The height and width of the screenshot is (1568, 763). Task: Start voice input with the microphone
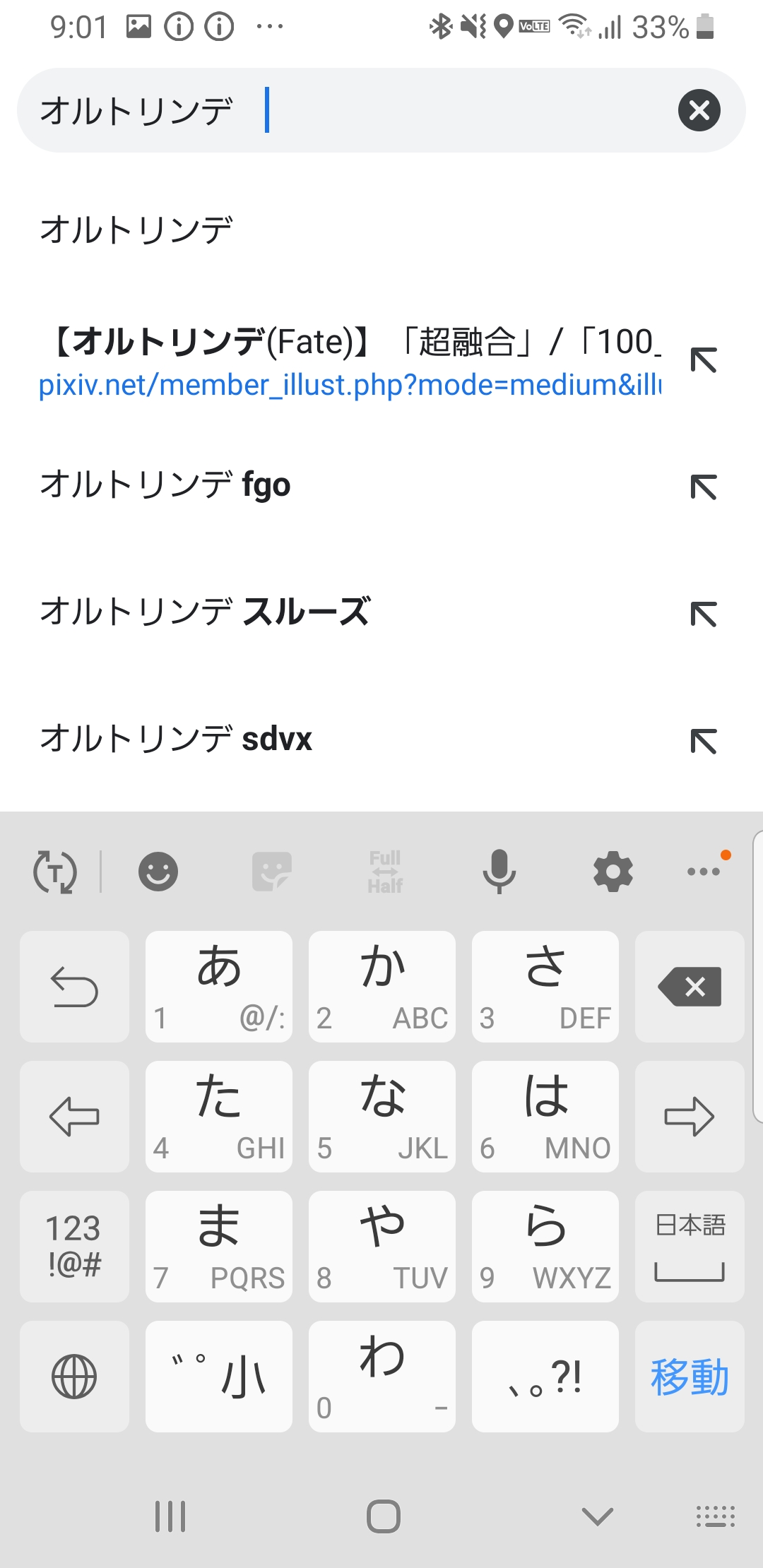pyautogui.click(x=499, y=871)
